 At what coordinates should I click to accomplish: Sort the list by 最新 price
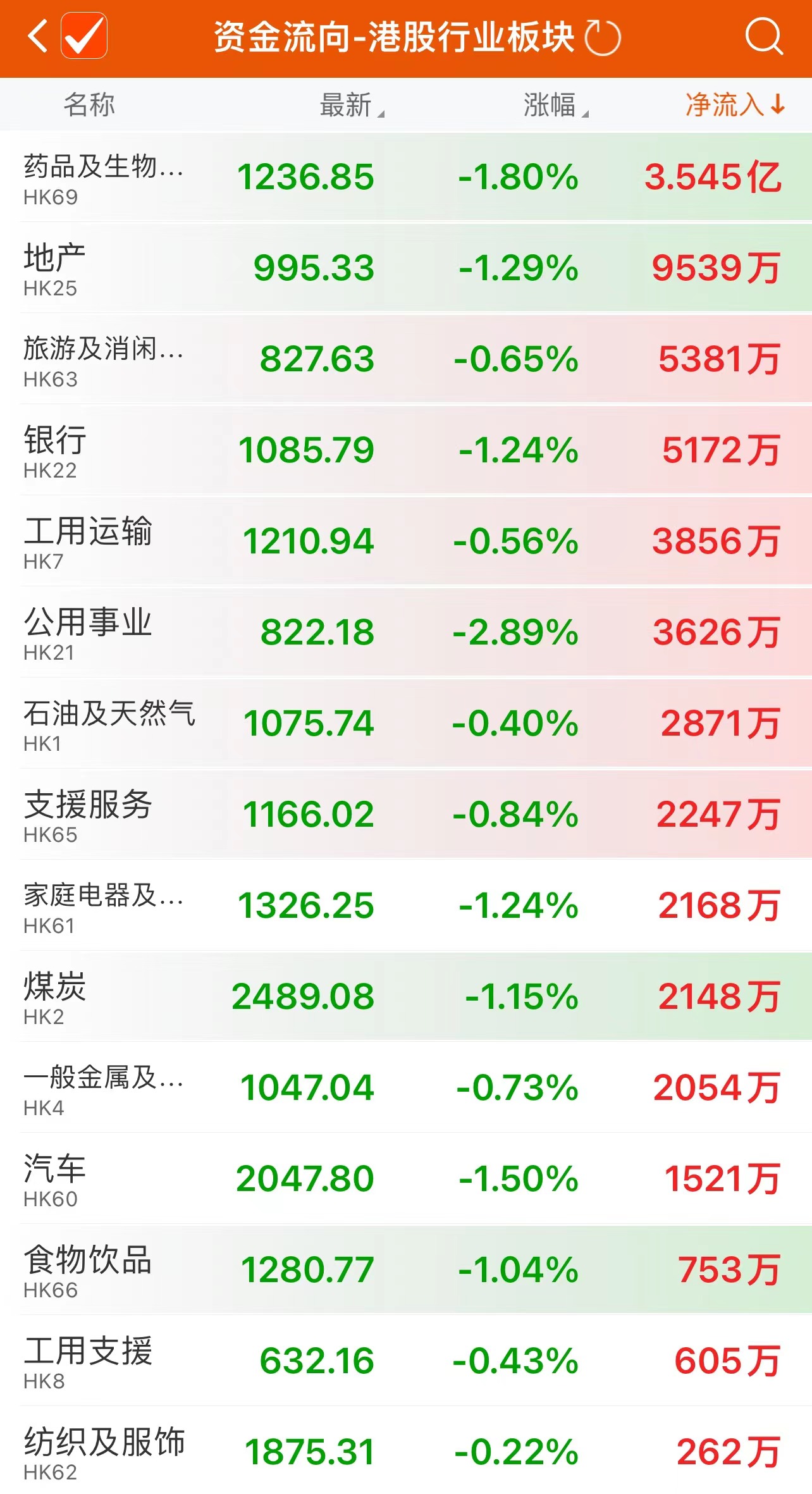pyautogui.click(x=351, y=105)
